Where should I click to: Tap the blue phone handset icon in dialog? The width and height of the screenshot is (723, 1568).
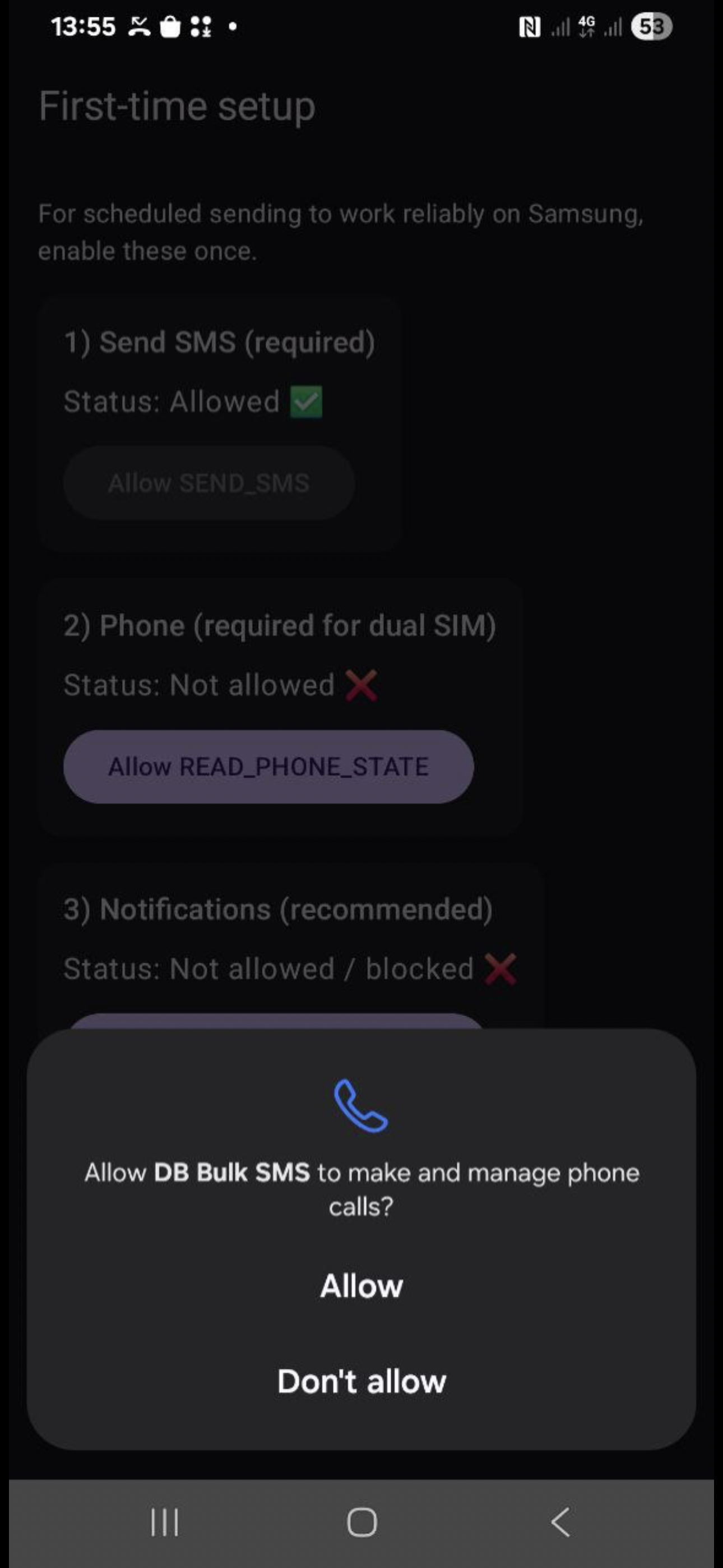(361, 1105)
